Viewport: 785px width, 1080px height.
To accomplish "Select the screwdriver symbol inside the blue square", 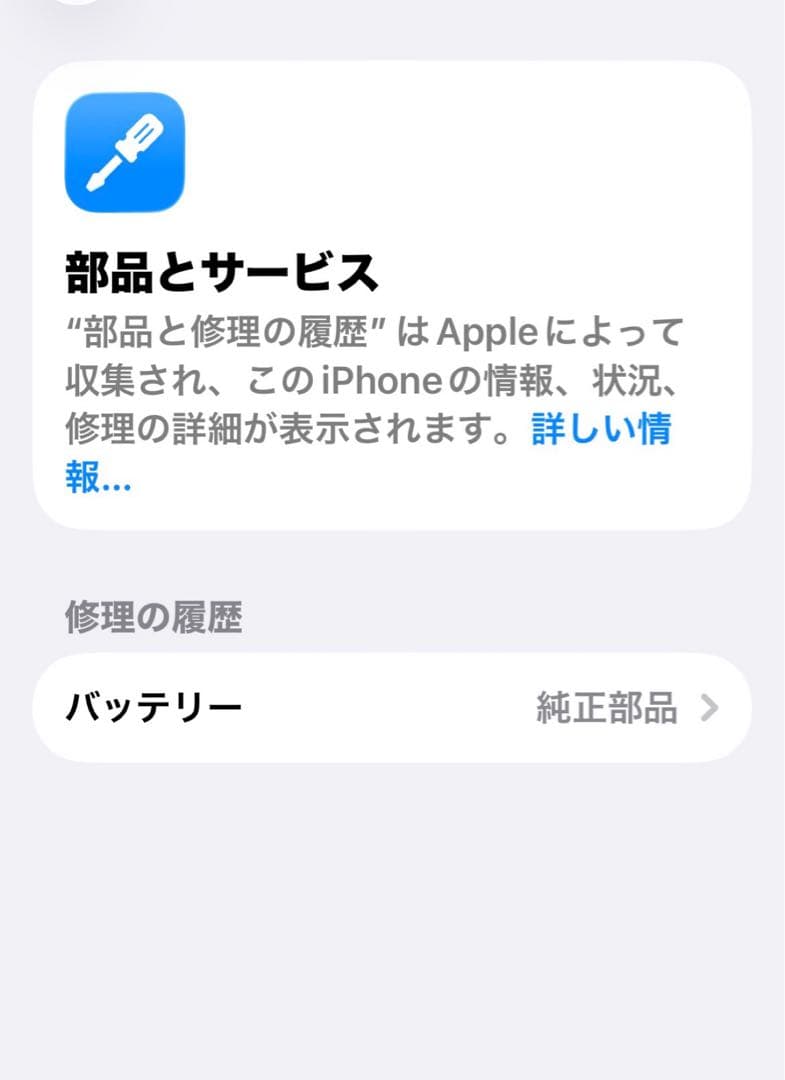I will coord(126,150).
